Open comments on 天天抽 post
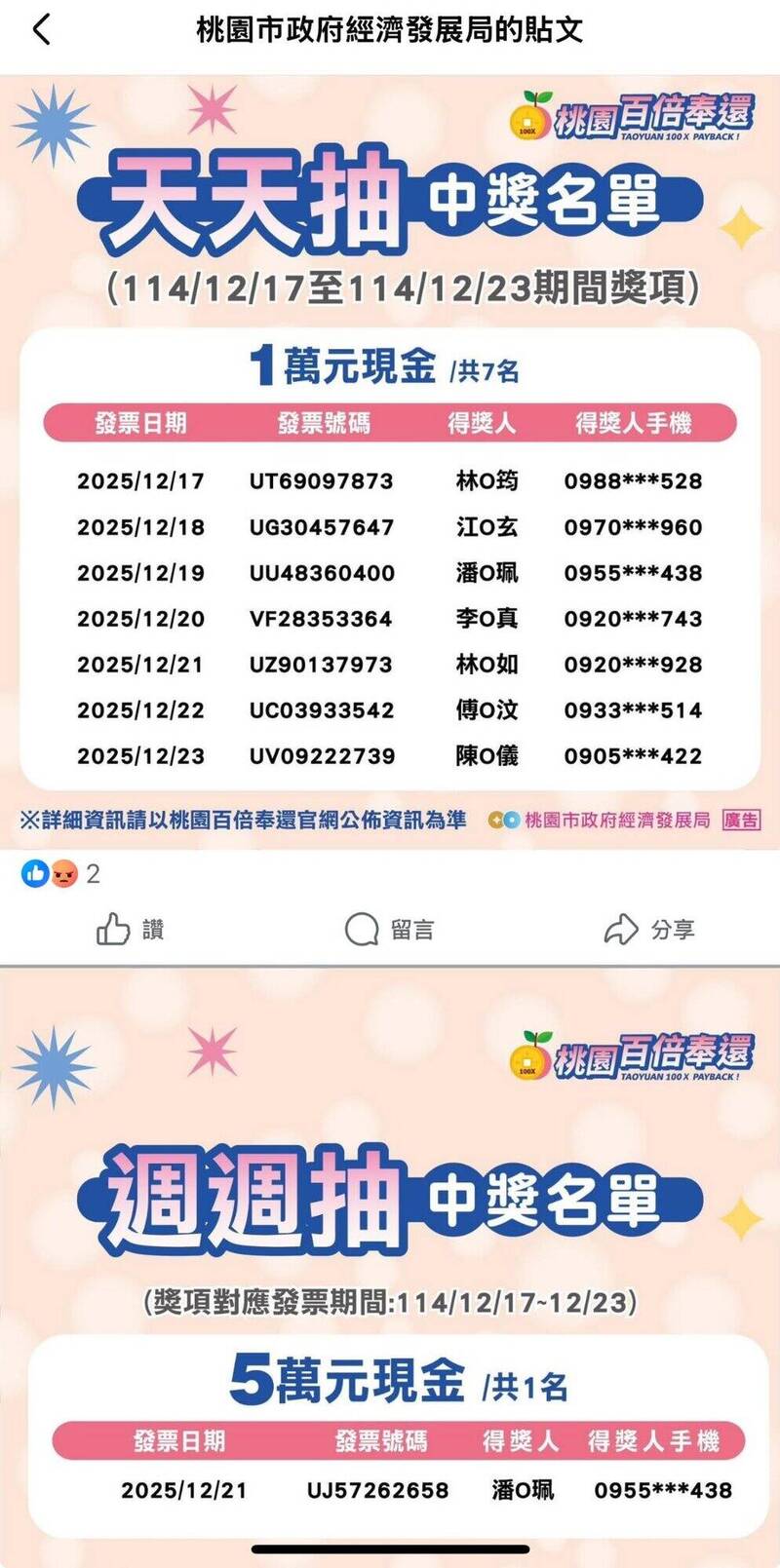The width and height of the screenshot is (780, 1568). pos(389,930)
